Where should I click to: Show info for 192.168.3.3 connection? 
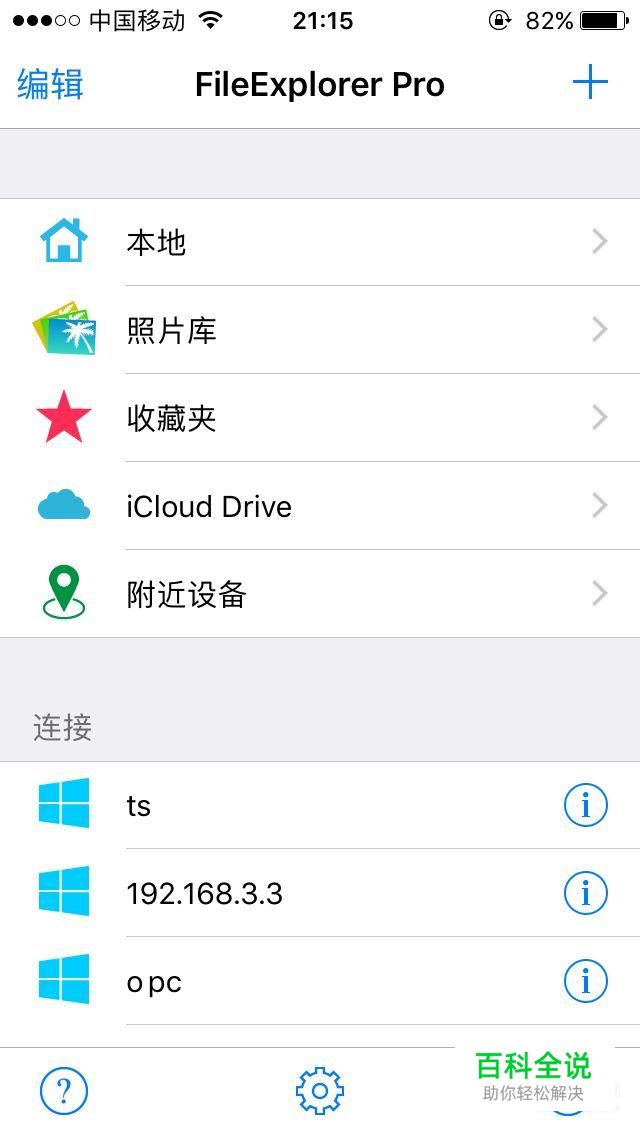[586, 893]
